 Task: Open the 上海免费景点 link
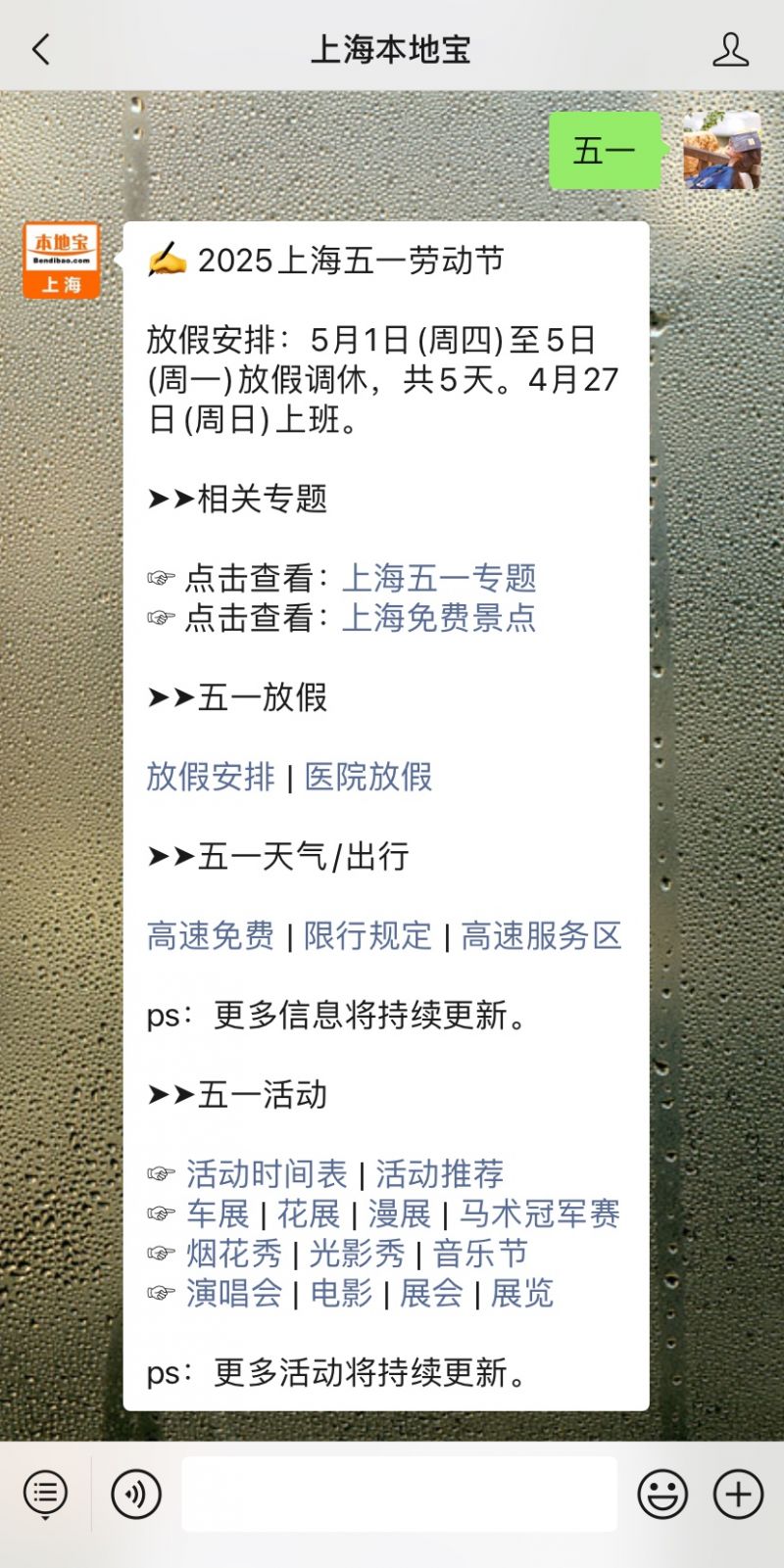438,618
